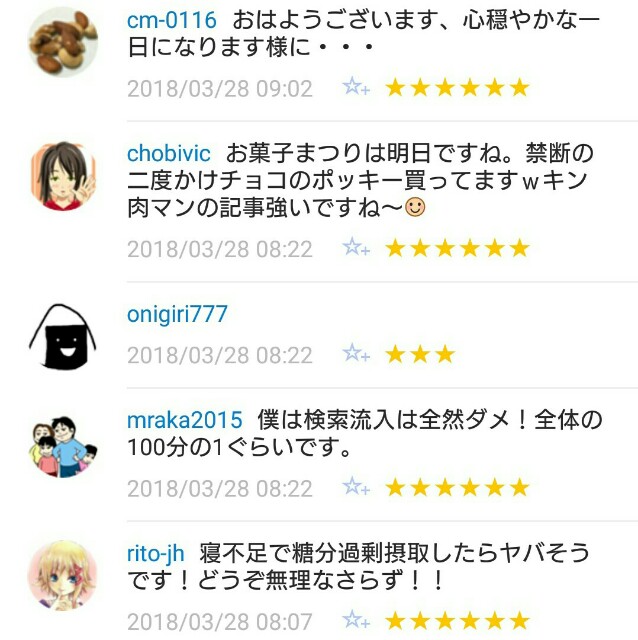Image resolution: width=638 pixels, height=640 pixels.
Task: Tap the onigiri avatar of onigiri777
Action: [62, 336]
